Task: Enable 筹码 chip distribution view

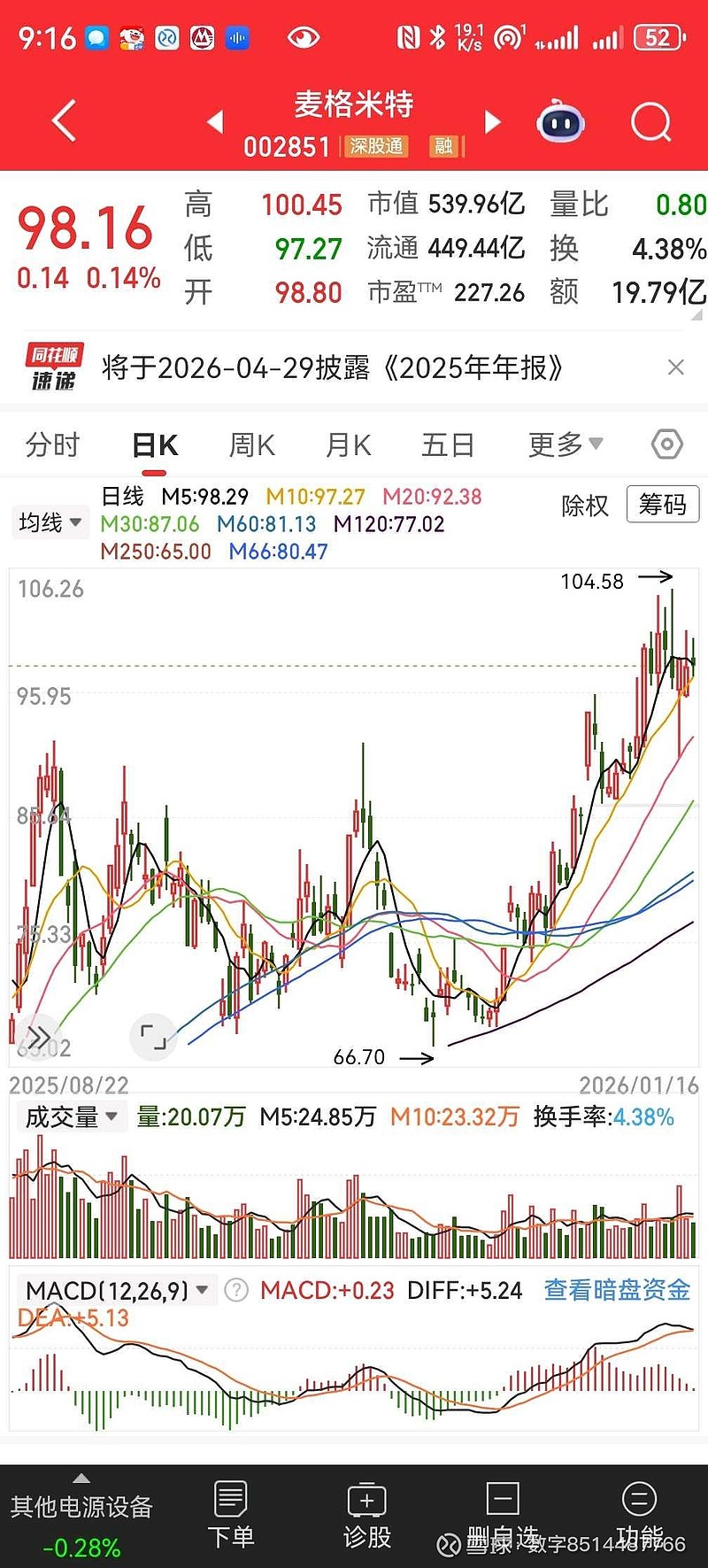Action: (661, 505)
